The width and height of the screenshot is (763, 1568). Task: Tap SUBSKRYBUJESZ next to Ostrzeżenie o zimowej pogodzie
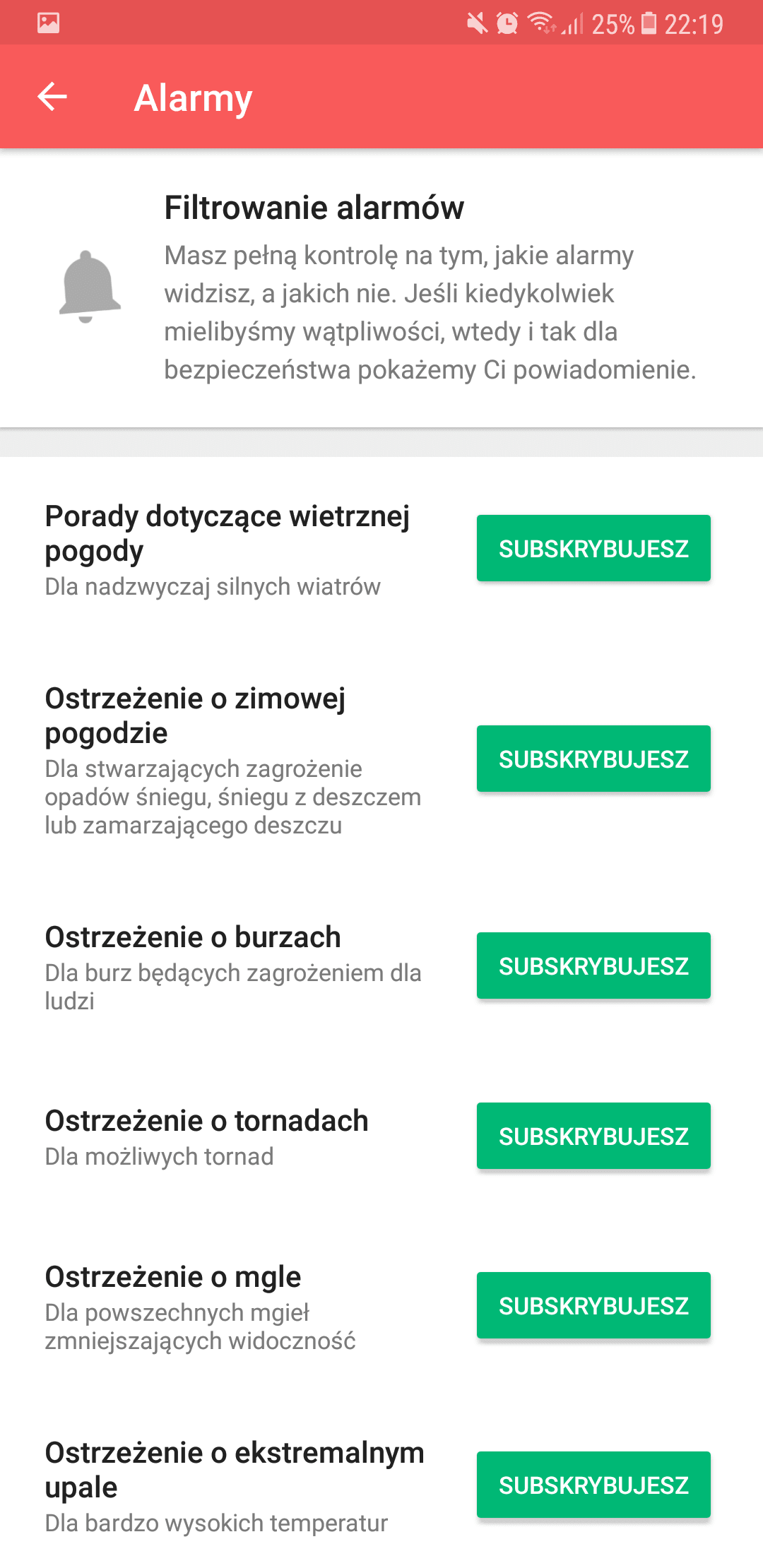(x=593, y=759)
